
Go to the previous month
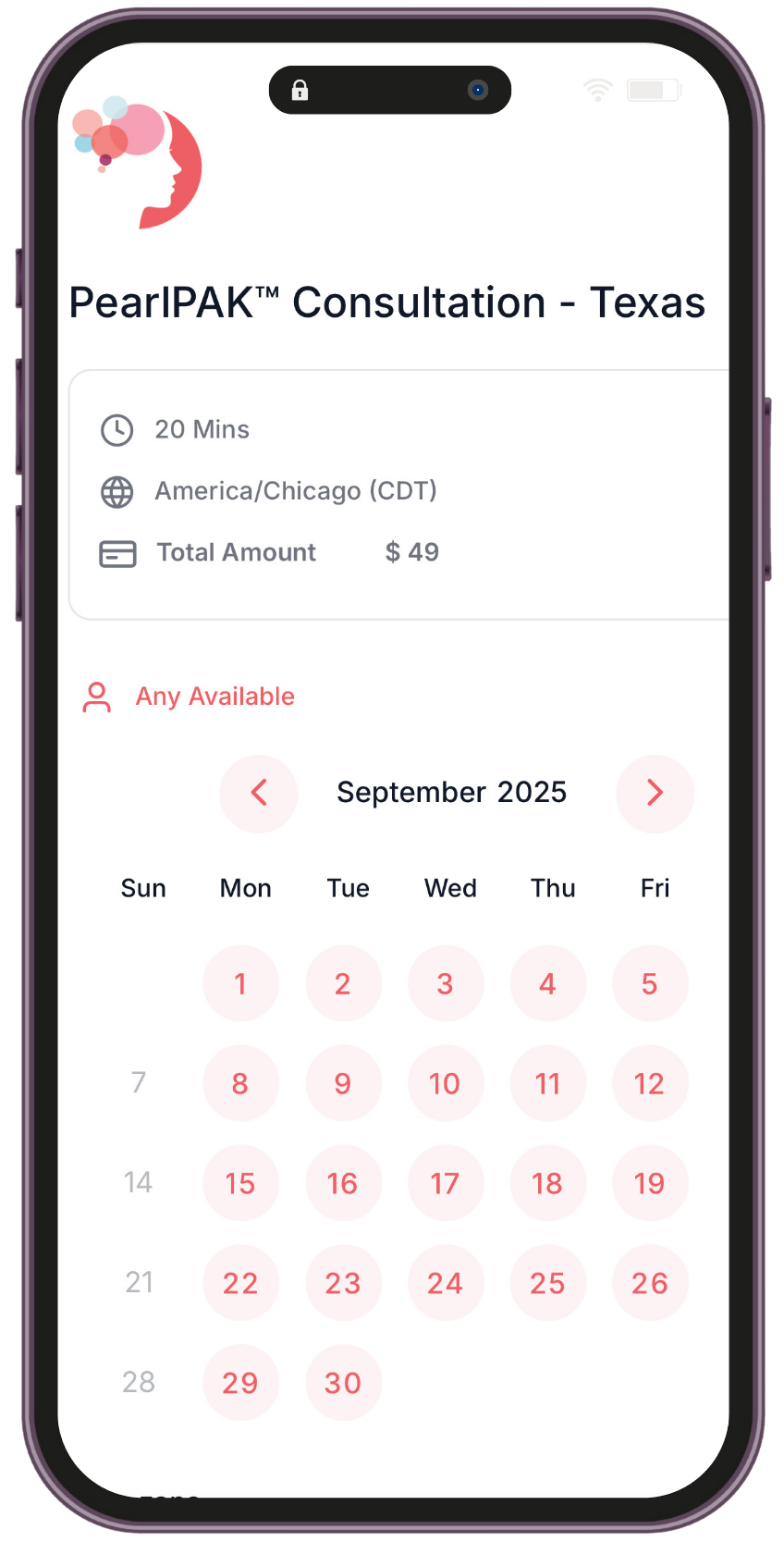tap(259, 793)
